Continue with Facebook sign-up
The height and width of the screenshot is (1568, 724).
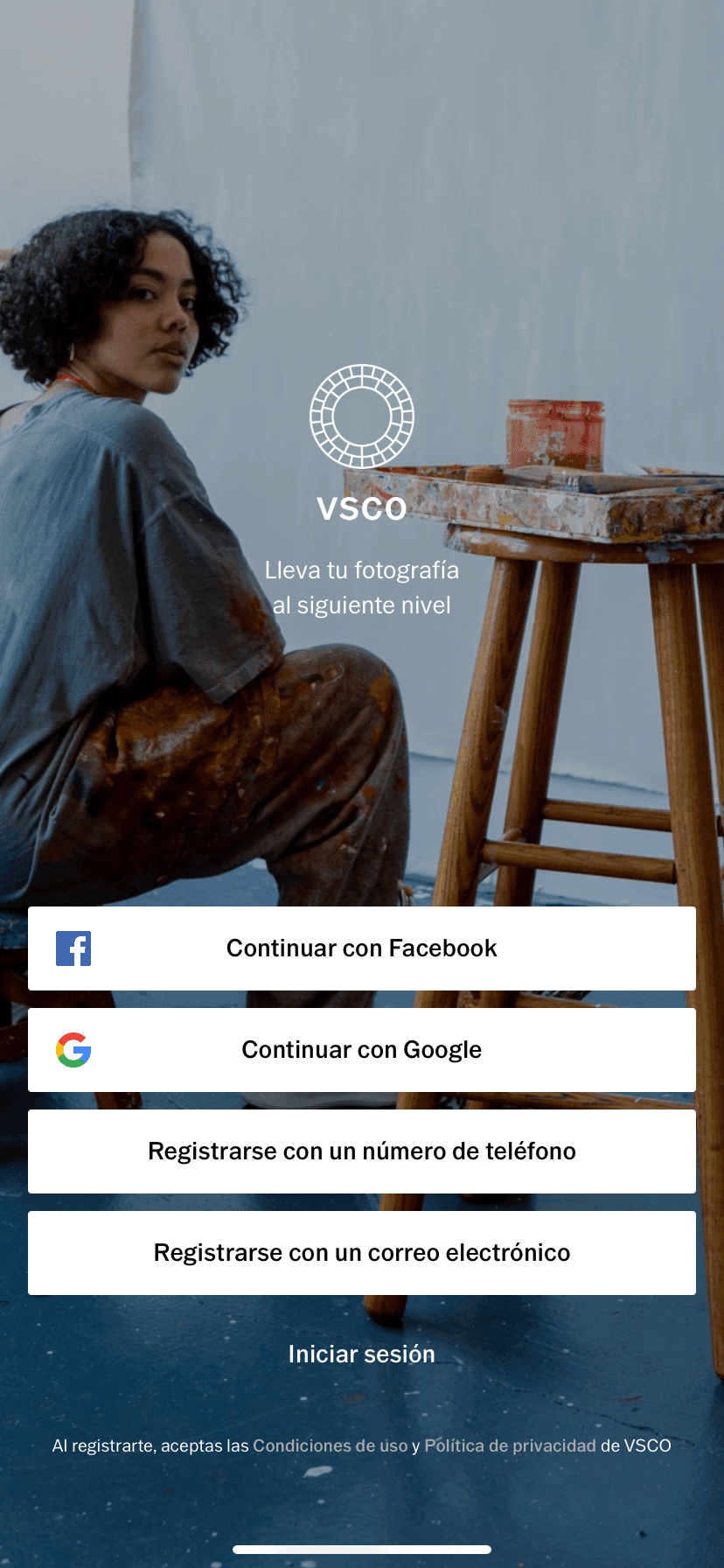(x=361, y=948)
